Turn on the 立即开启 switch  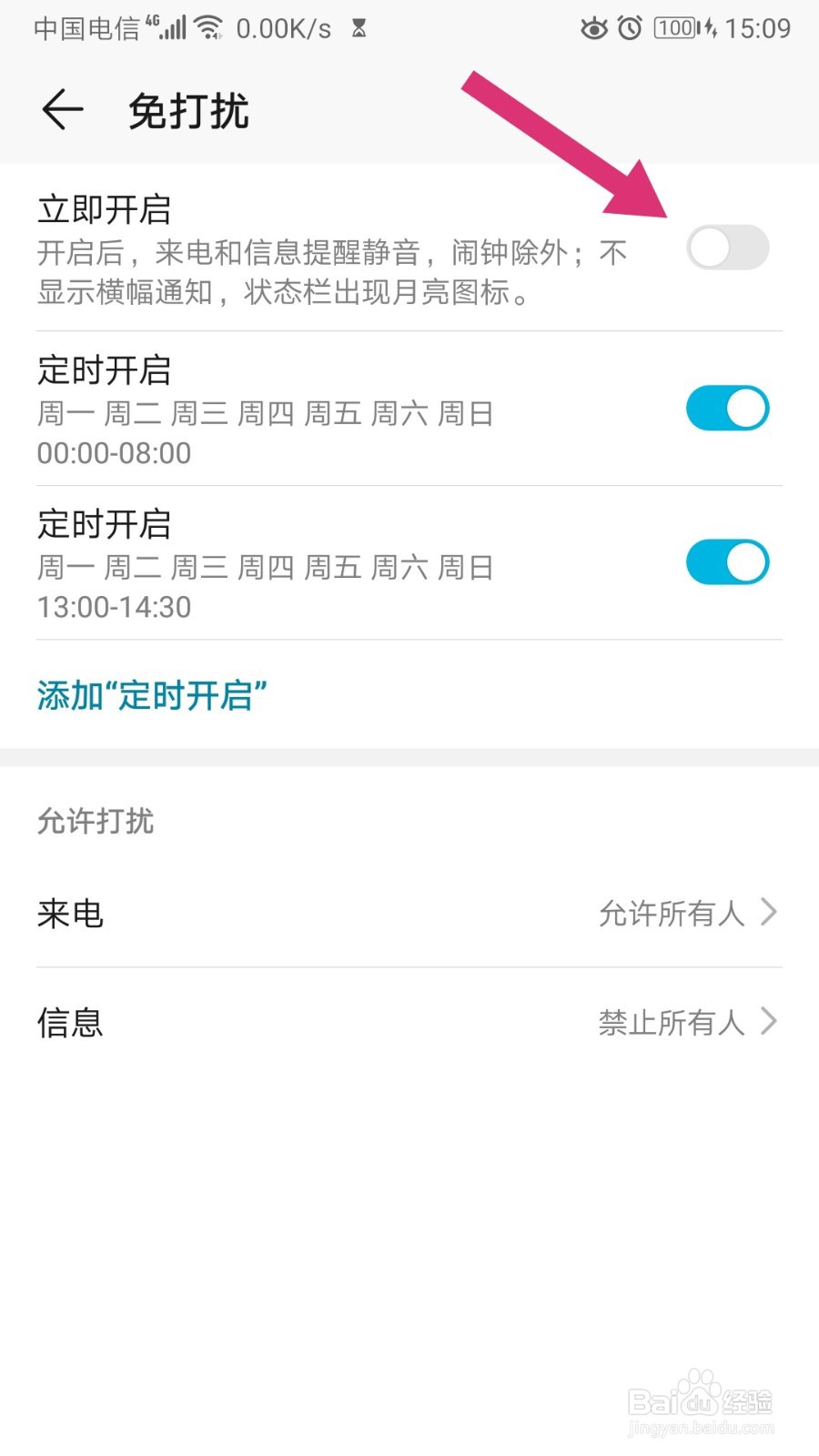point(727,248)
